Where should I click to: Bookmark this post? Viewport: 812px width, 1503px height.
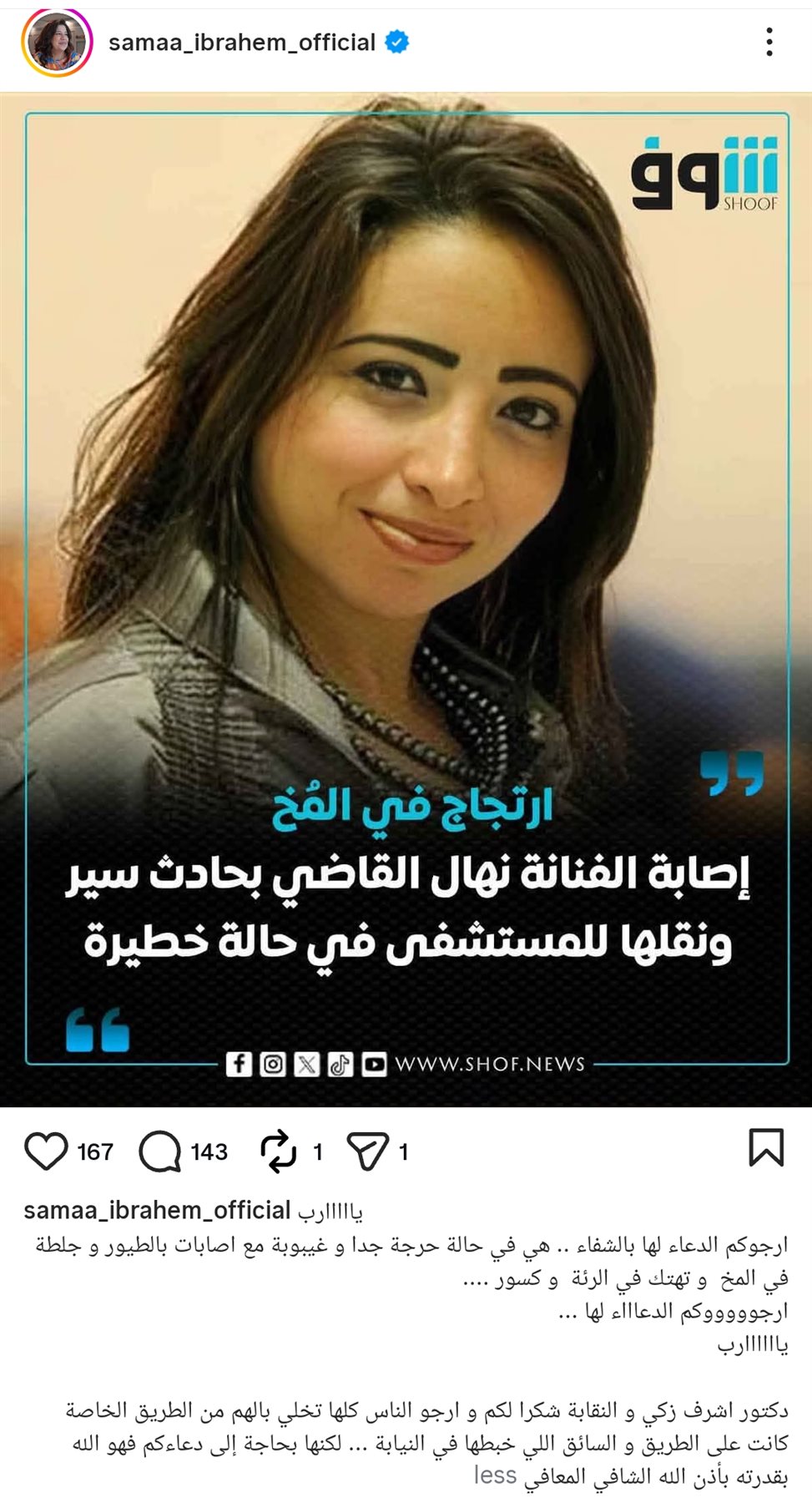[765, 1147]
